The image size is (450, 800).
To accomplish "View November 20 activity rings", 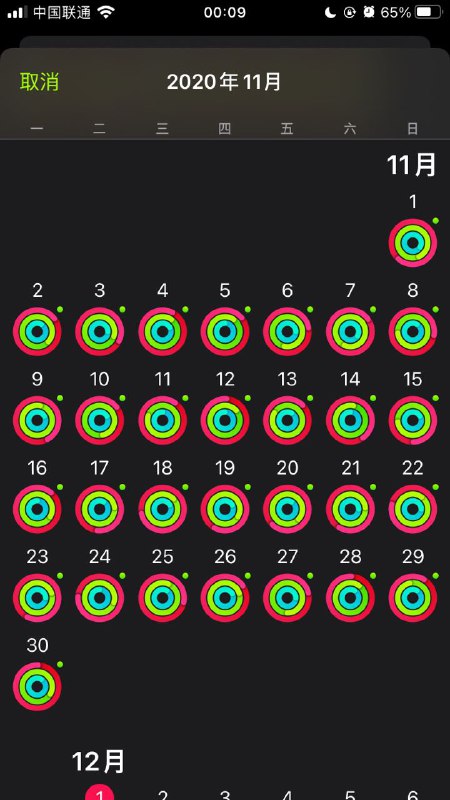I will click(x=287, y=509).
